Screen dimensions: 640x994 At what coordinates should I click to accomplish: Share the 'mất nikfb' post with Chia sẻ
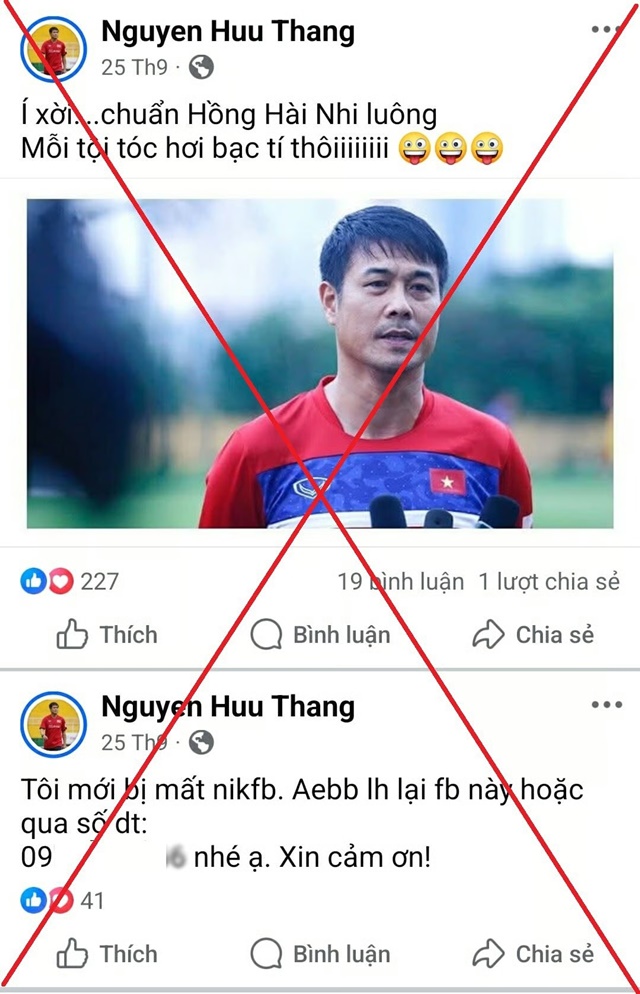(533, 954)
